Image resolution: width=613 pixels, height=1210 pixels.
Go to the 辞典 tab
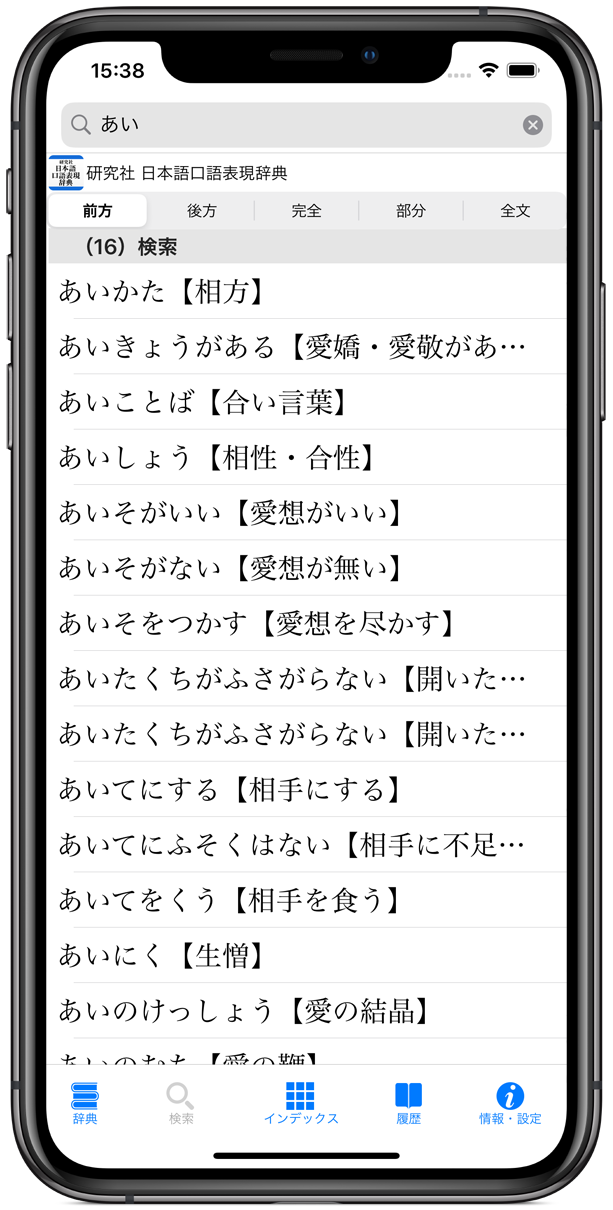coord(85,1103)
